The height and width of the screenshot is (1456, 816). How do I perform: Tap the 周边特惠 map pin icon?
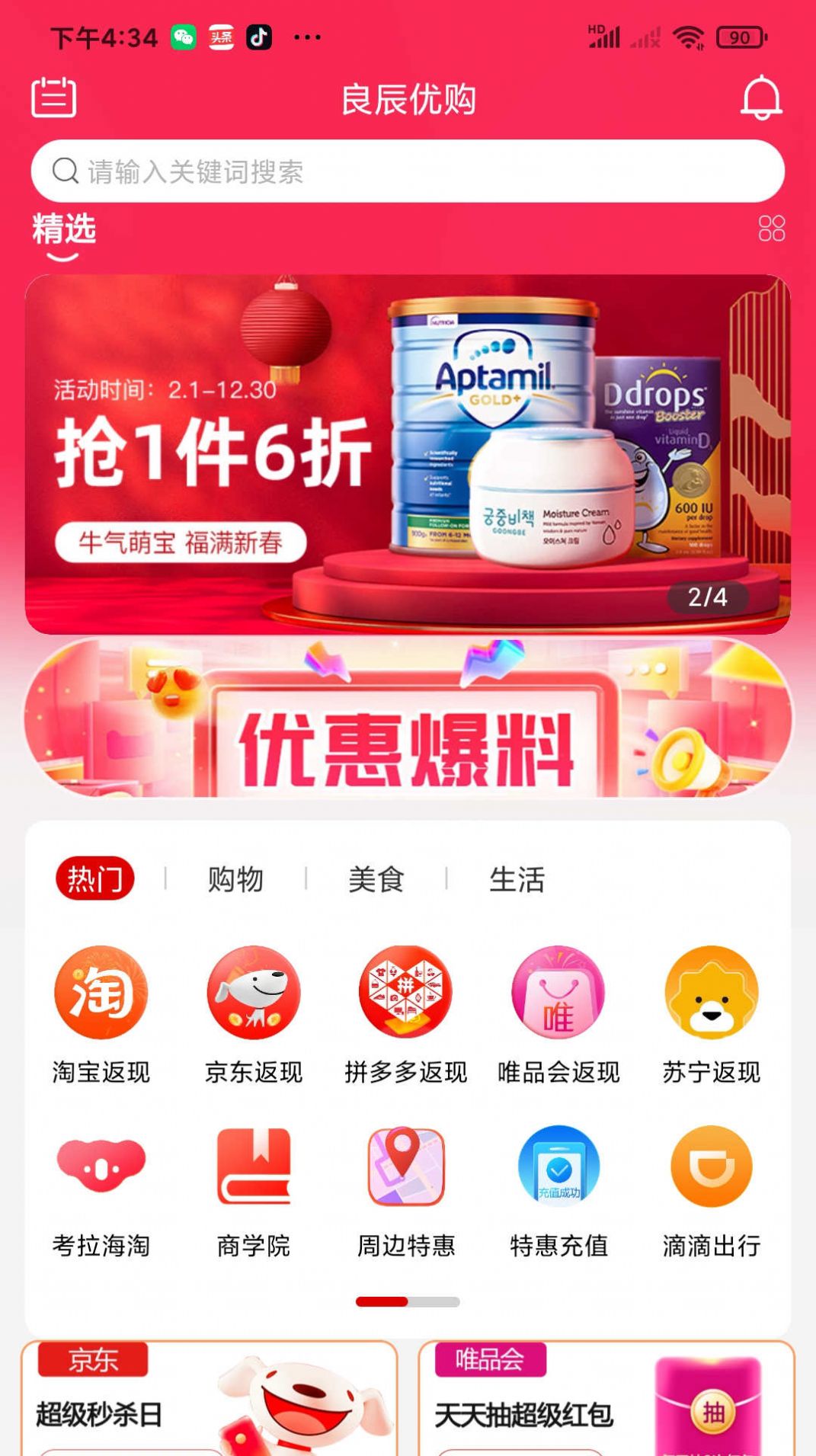pyautogui.click(x=406, y=1167)
